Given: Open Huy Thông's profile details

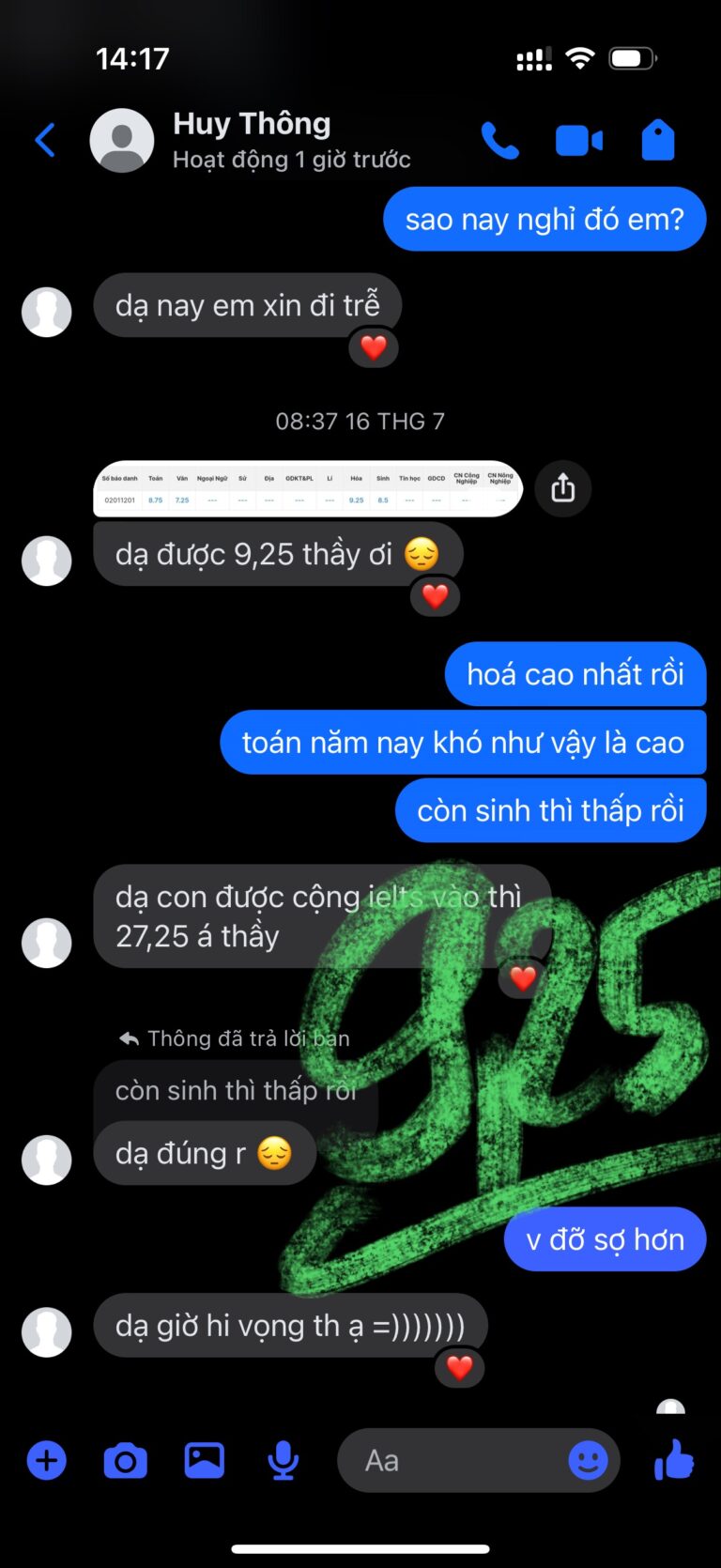Looking at the screenshot, I should [x=251, y=139].
